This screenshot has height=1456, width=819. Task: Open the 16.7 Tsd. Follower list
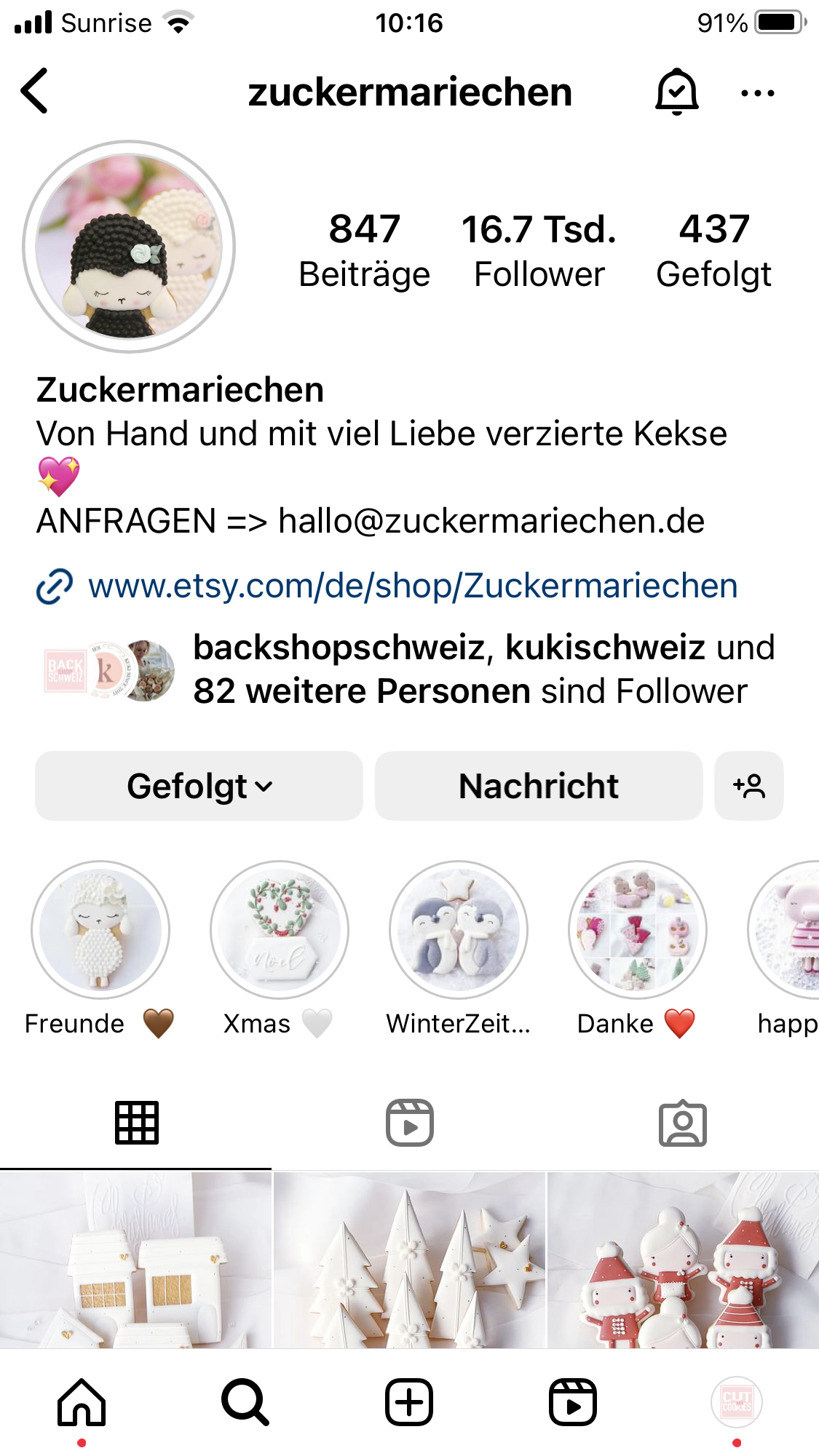[x=539, y=250]
